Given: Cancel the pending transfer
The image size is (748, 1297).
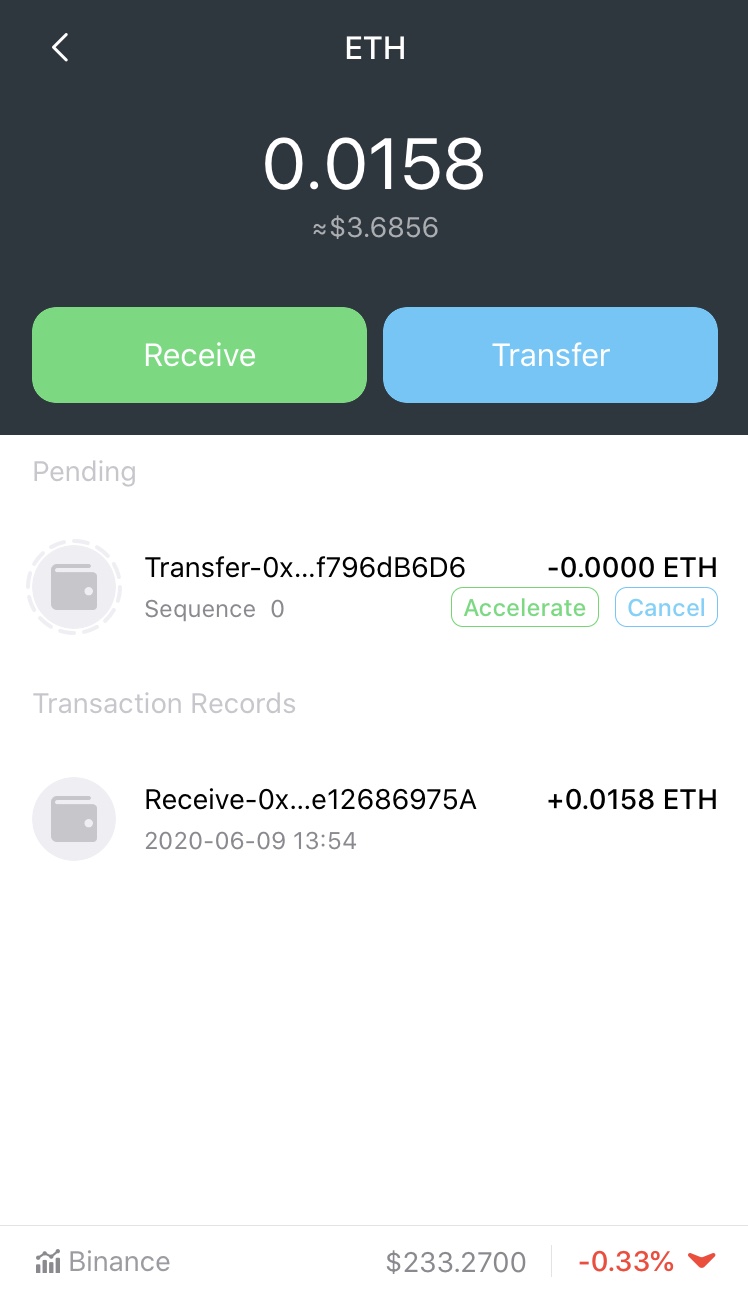Looking at the screenshot, I should [x=666, y=608].
